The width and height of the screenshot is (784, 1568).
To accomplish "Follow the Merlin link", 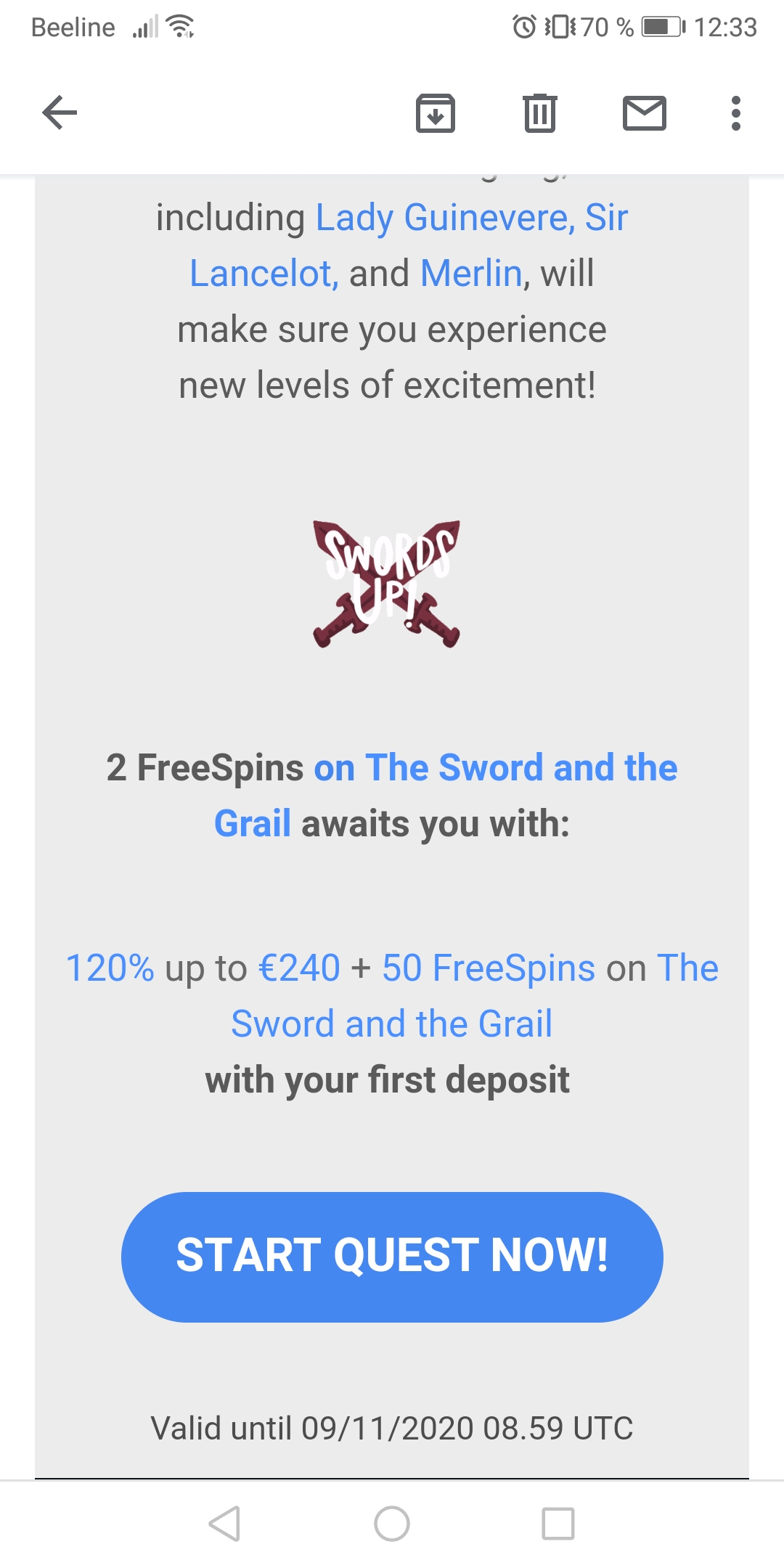I will [471, 274].
